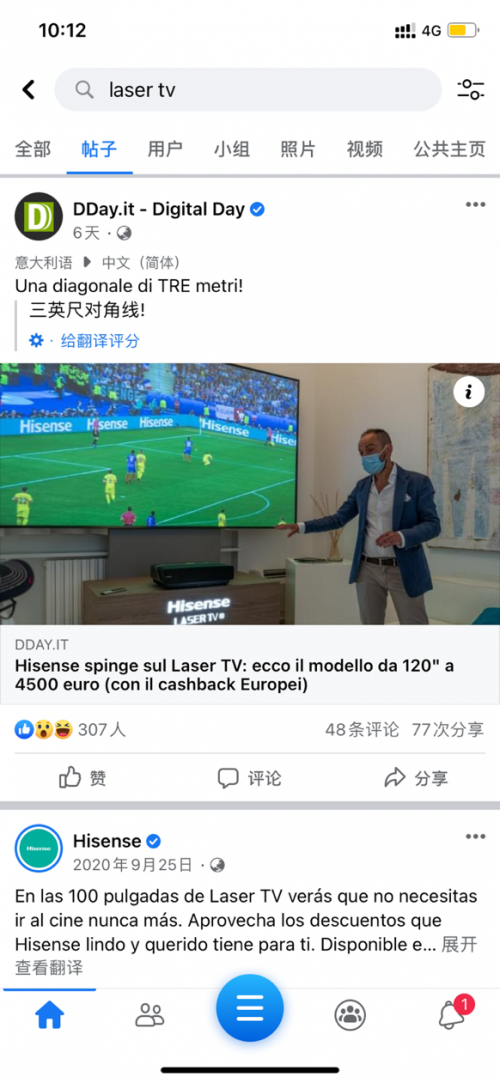Expand the Hisense post text with 展开
Screen dimensions: 500x1083
point(459,944)
